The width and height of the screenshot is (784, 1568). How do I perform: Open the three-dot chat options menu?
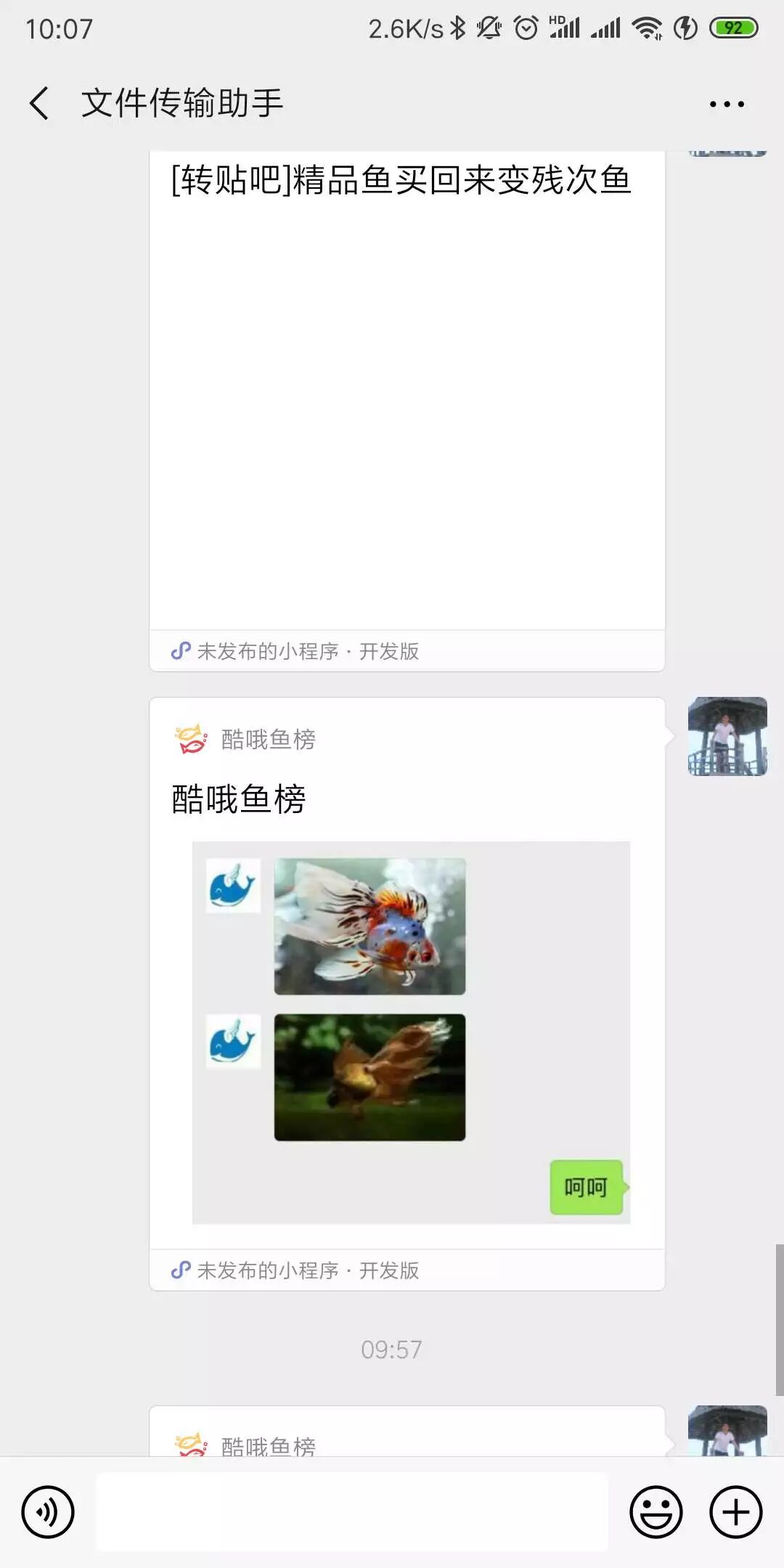(x=727, y=105)
